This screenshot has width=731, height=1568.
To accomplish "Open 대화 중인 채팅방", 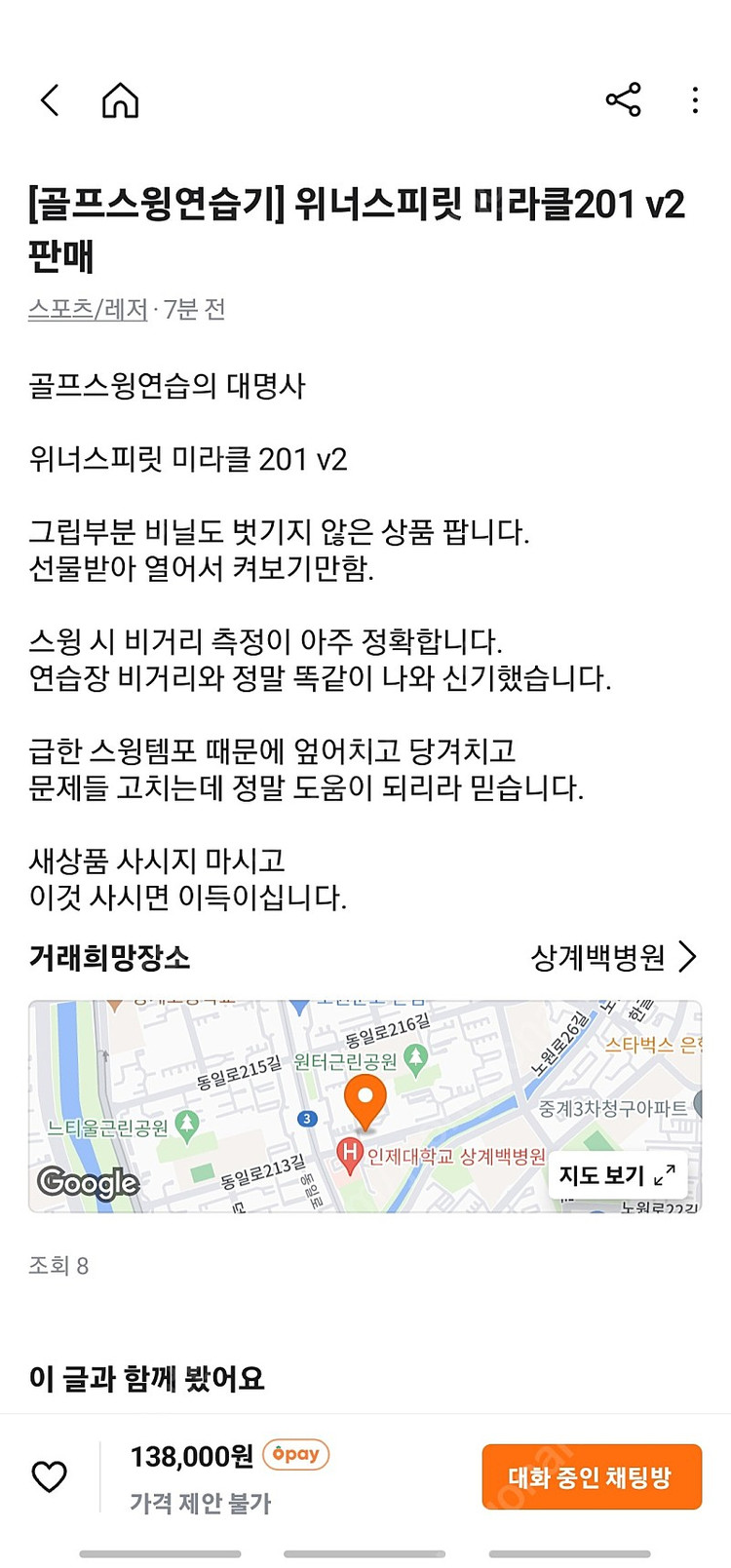I will point(592,1477).
